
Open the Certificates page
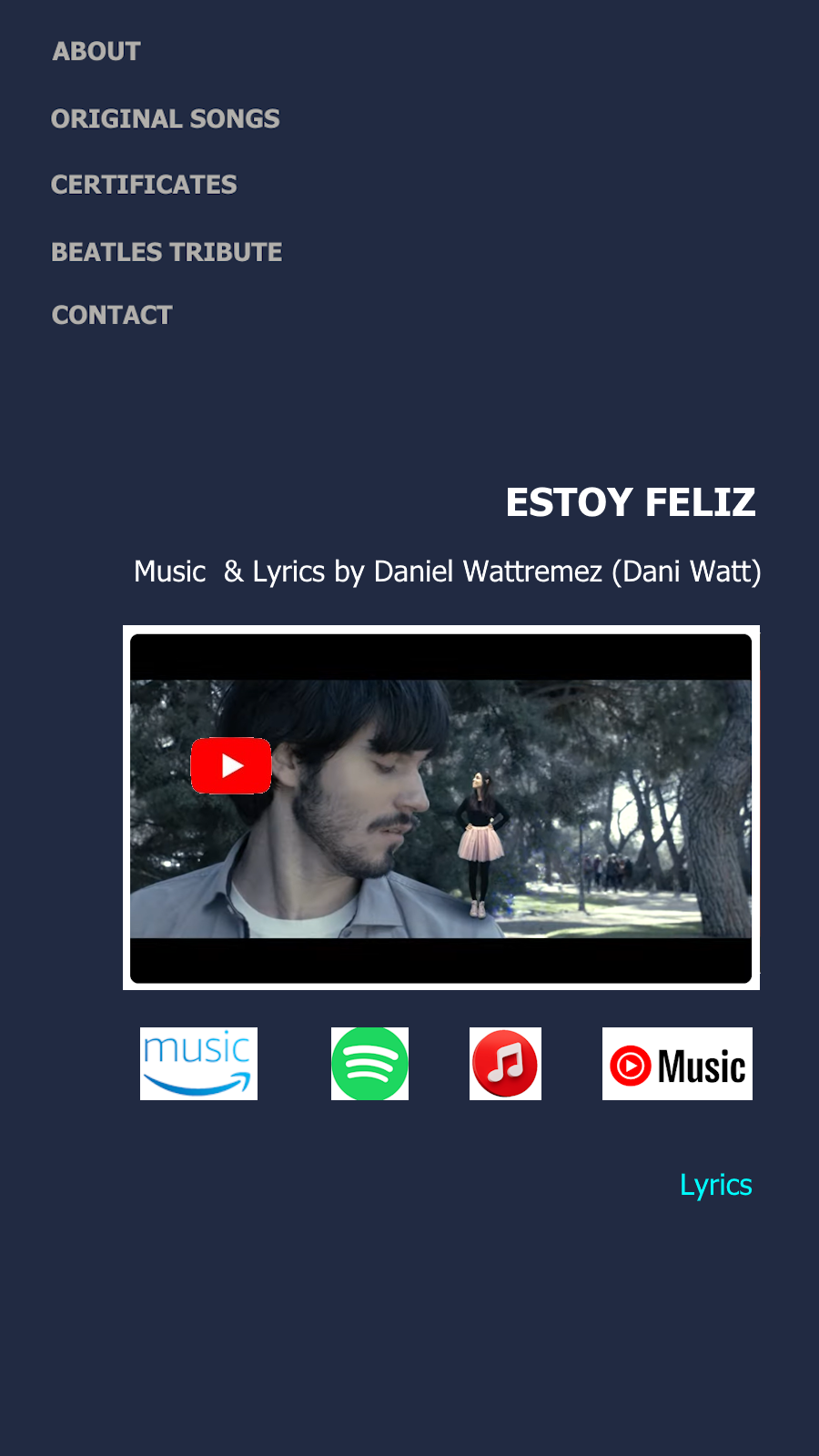(144, 185)
